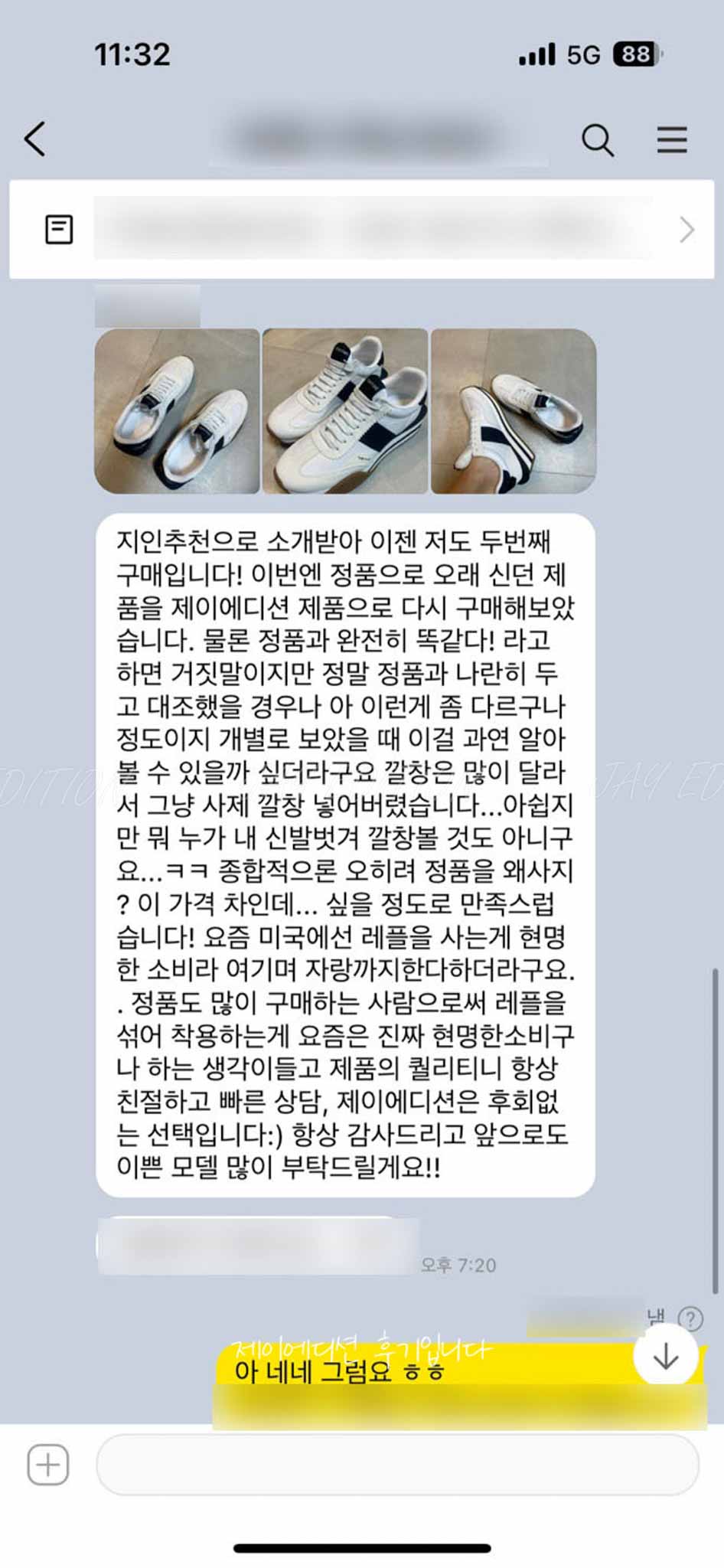Tap the message input field

tap(396, 1465)
